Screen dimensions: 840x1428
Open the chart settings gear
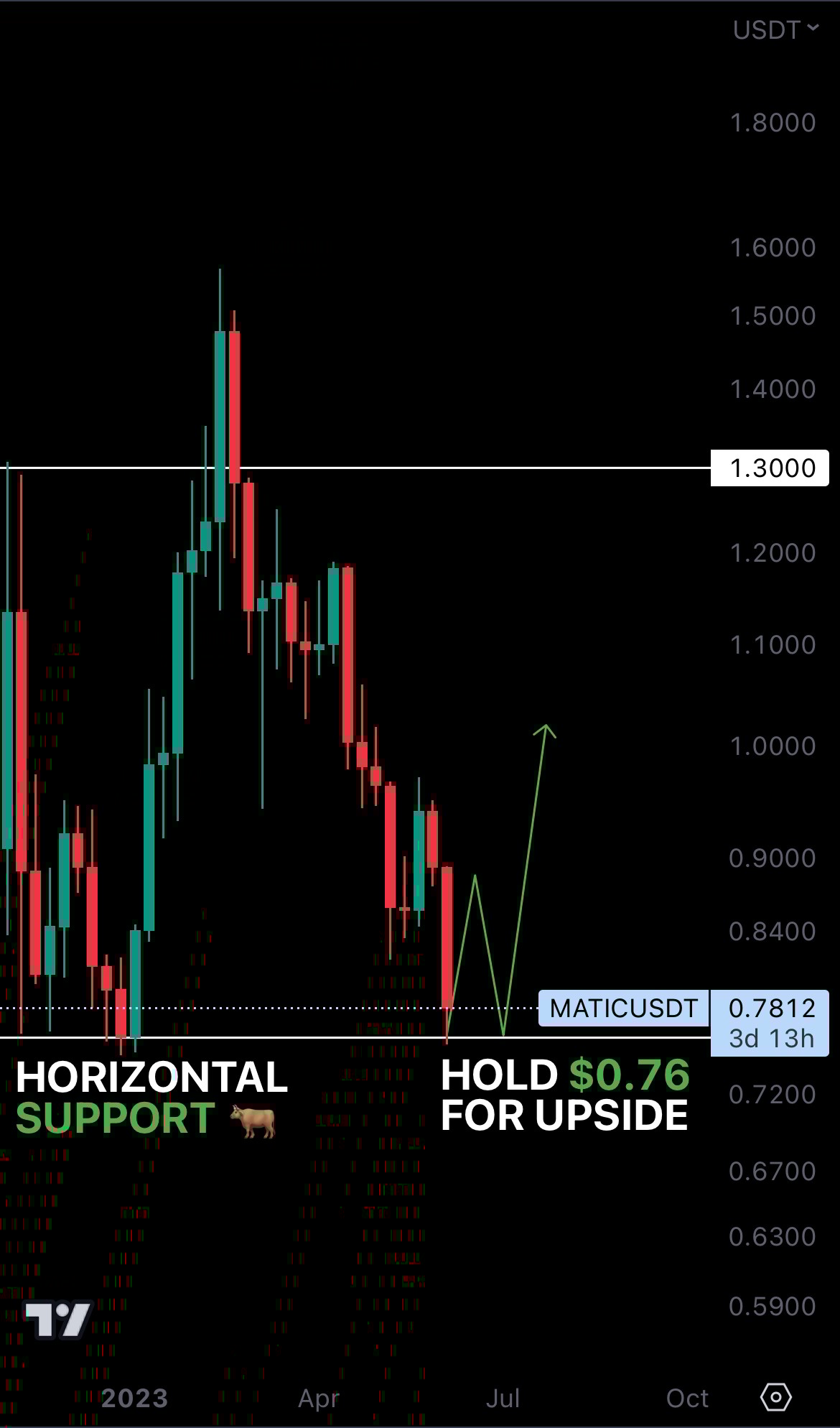[775, 1397]
